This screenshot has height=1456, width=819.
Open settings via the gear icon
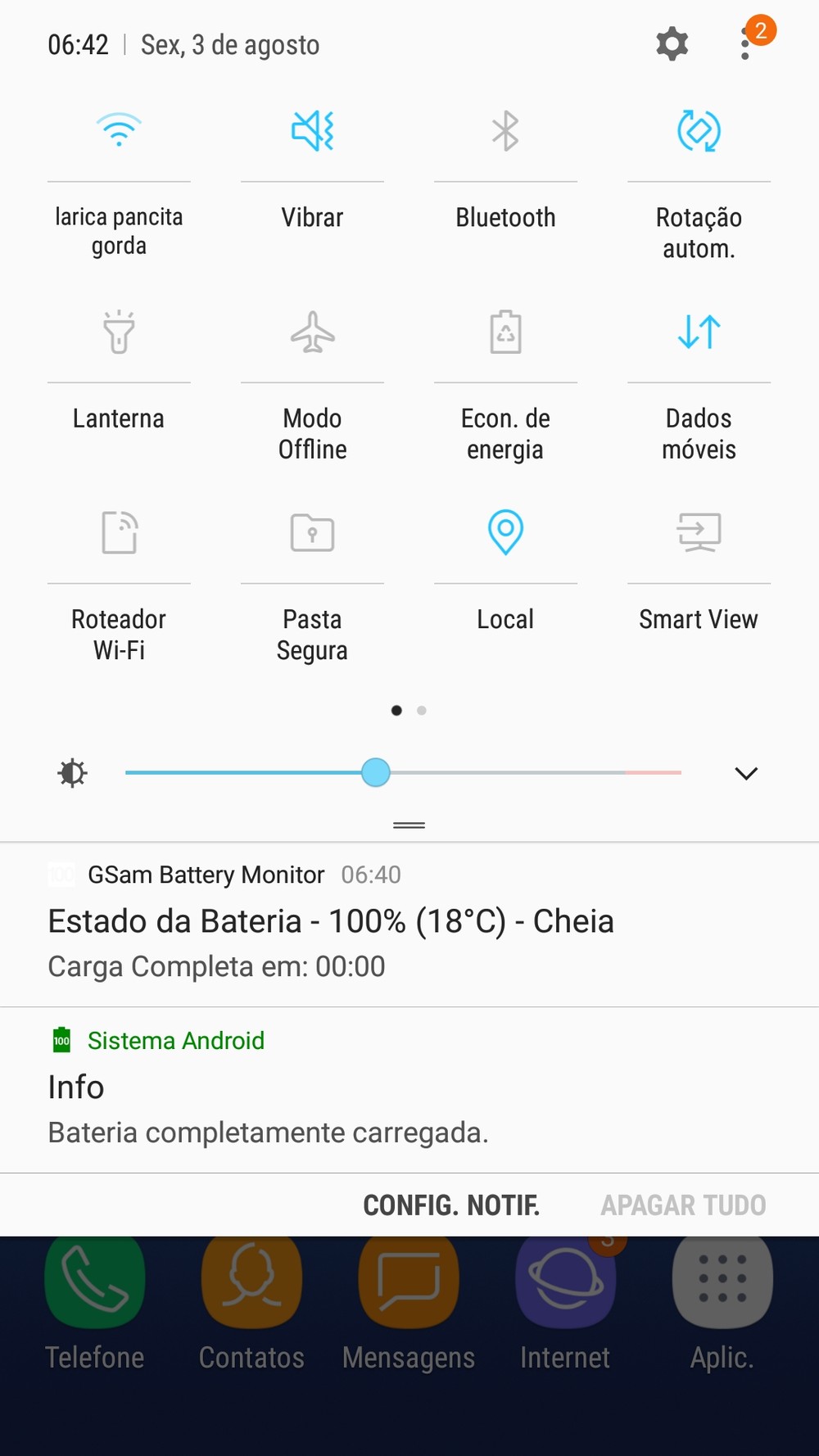pos(672,44)
